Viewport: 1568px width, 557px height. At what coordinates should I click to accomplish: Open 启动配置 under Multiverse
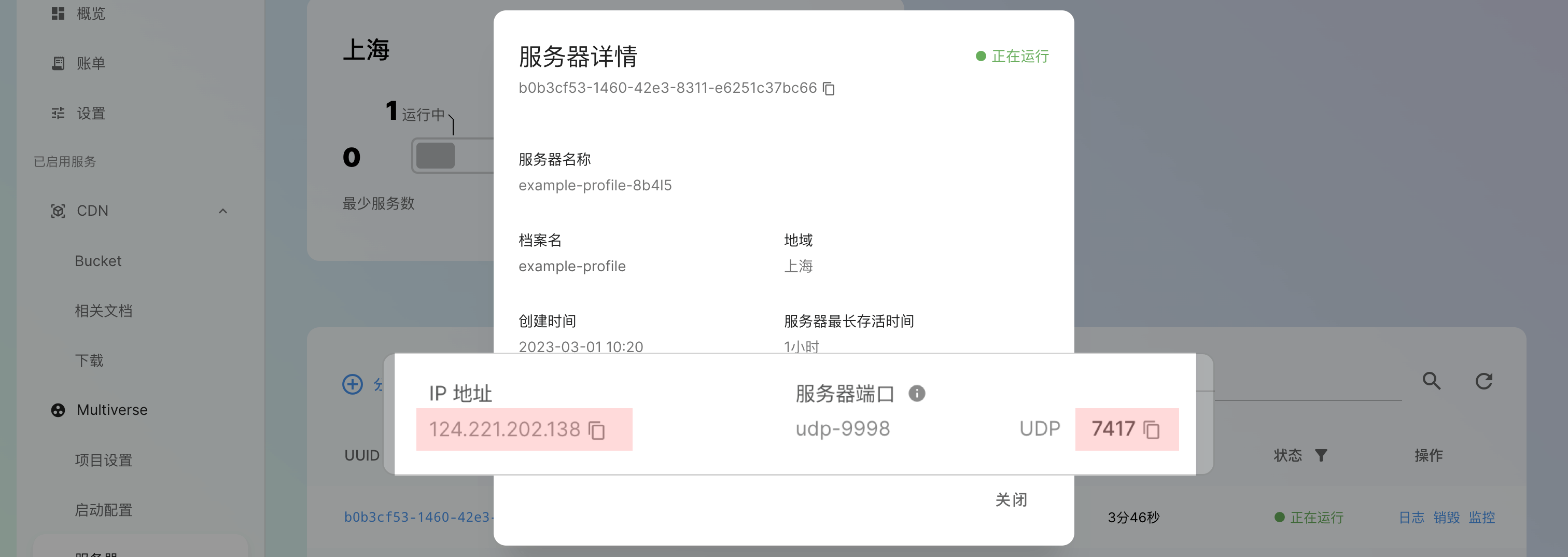[x=104, y=510]
